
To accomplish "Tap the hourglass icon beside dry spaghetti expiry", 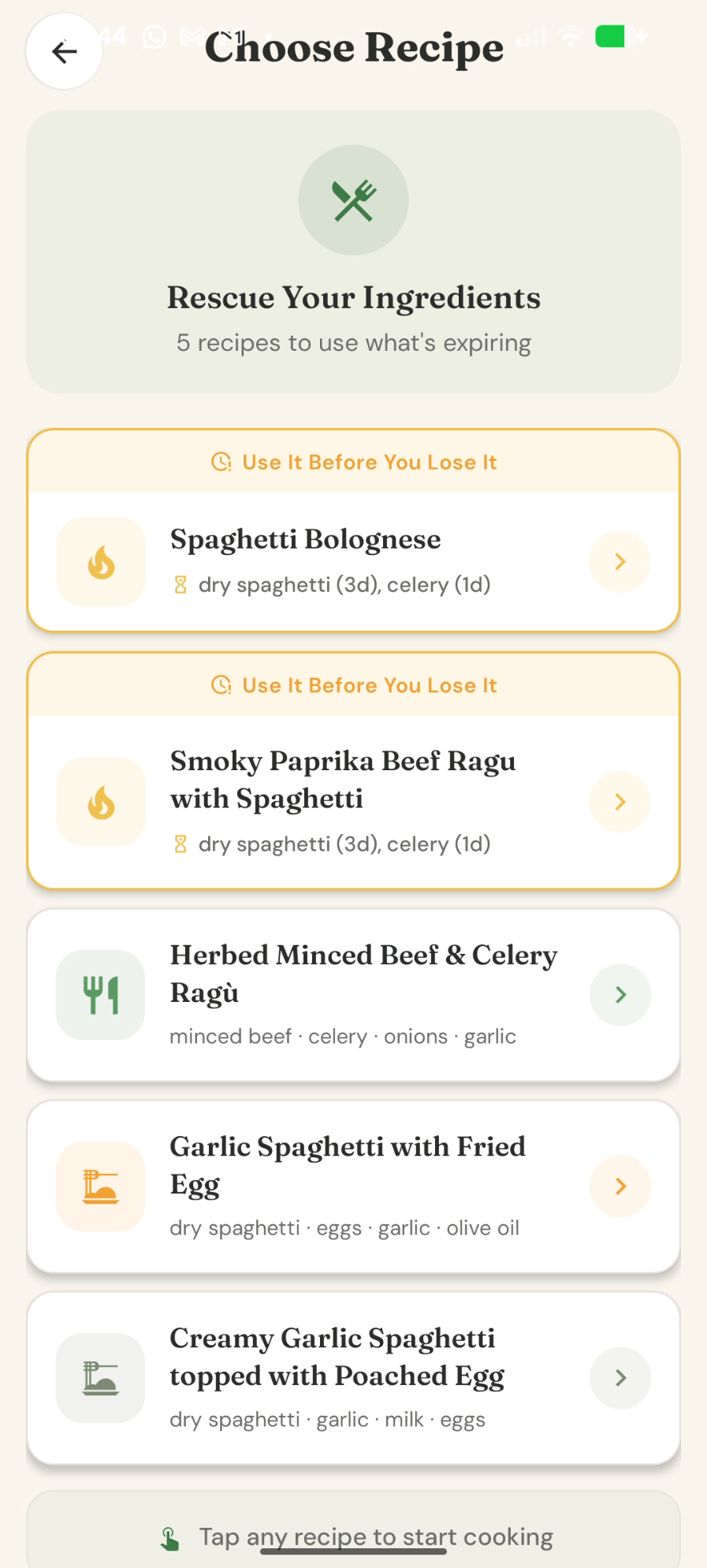I will (x=180, y=584).
